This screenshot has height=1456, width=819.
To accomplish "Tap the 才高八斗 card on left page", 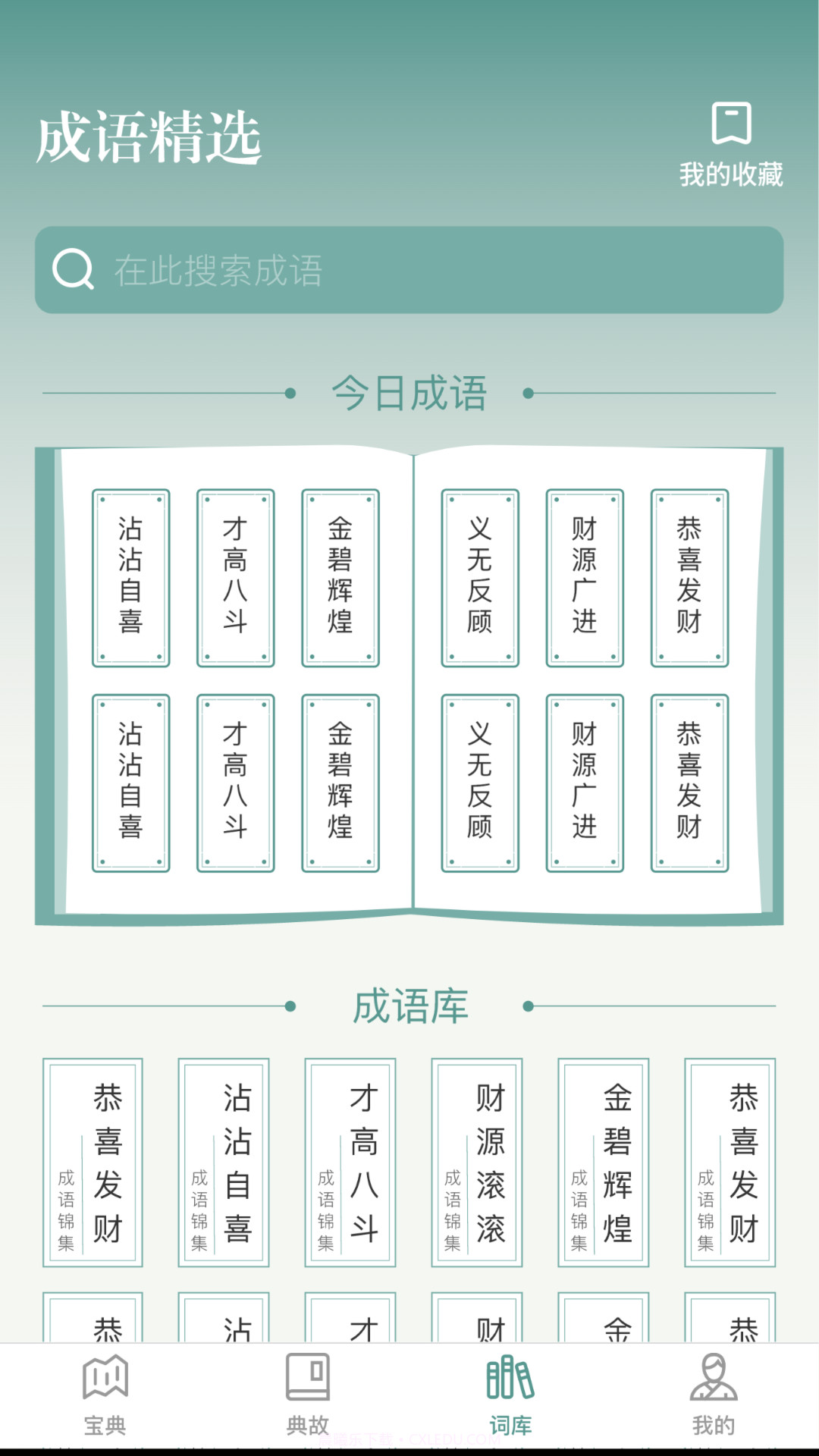I will 235,576.
